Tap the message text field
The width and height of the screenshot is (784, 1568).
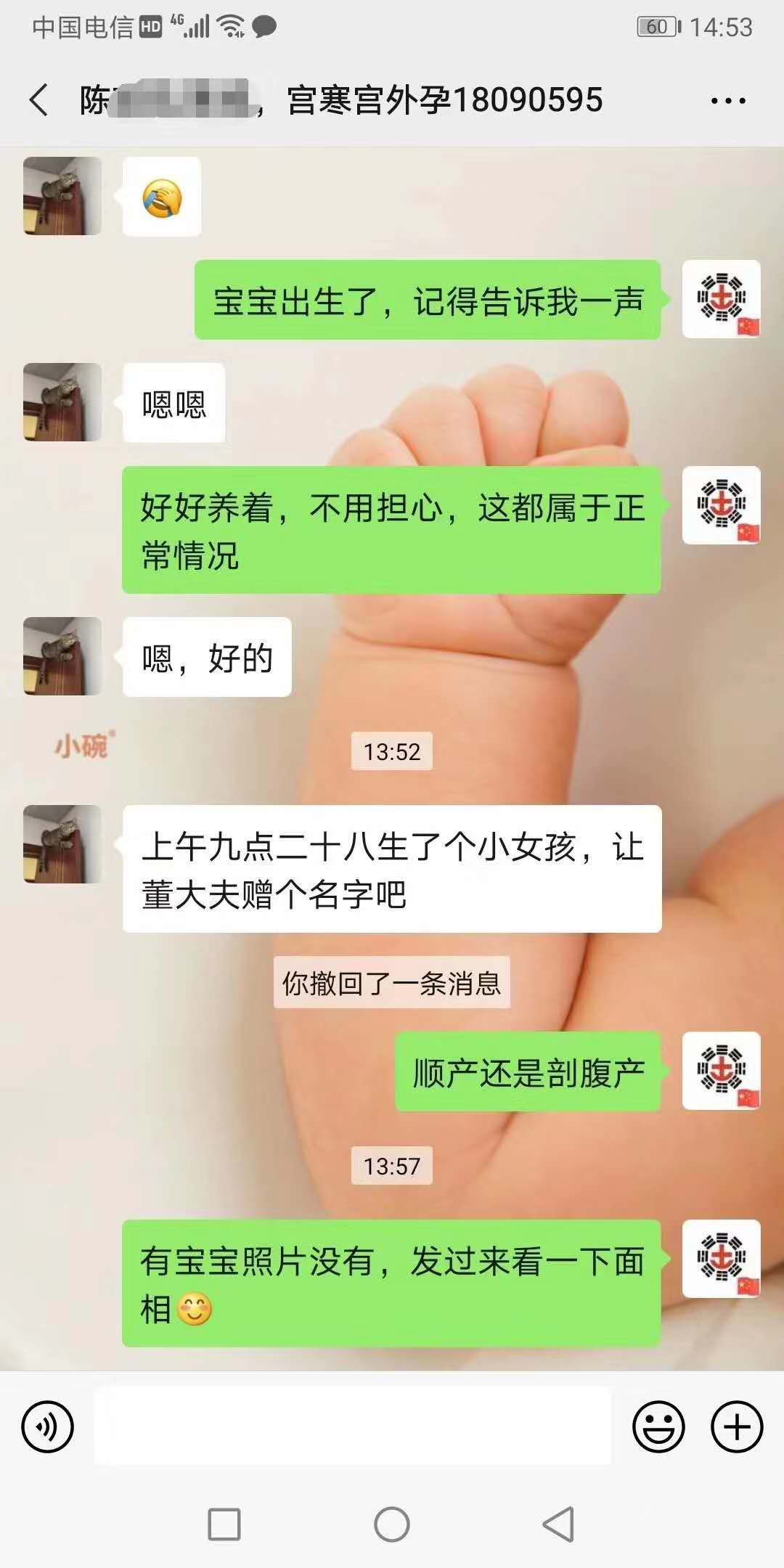point(353,1426)
